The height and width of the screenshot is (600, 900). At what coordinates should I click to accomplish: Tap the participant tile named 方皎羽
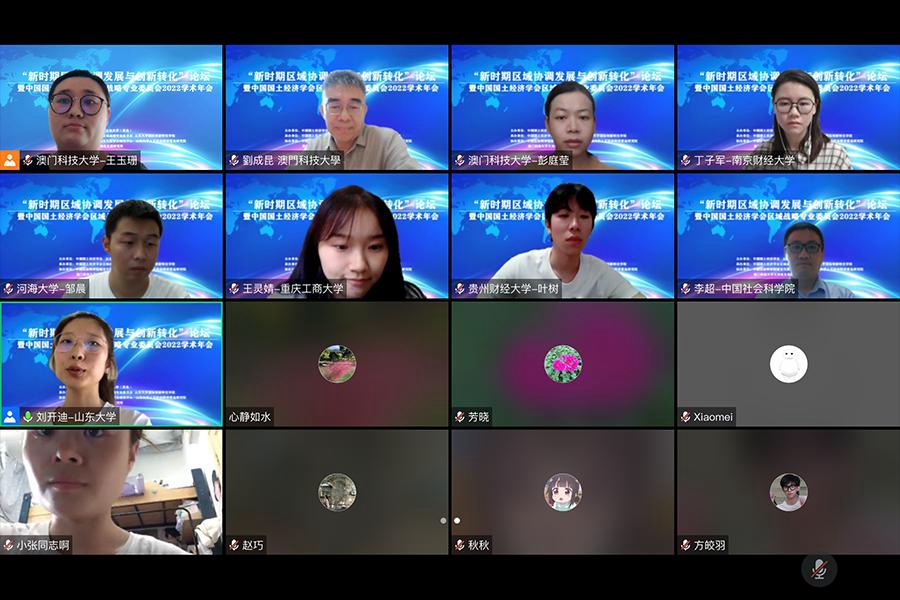pos(787,492)
